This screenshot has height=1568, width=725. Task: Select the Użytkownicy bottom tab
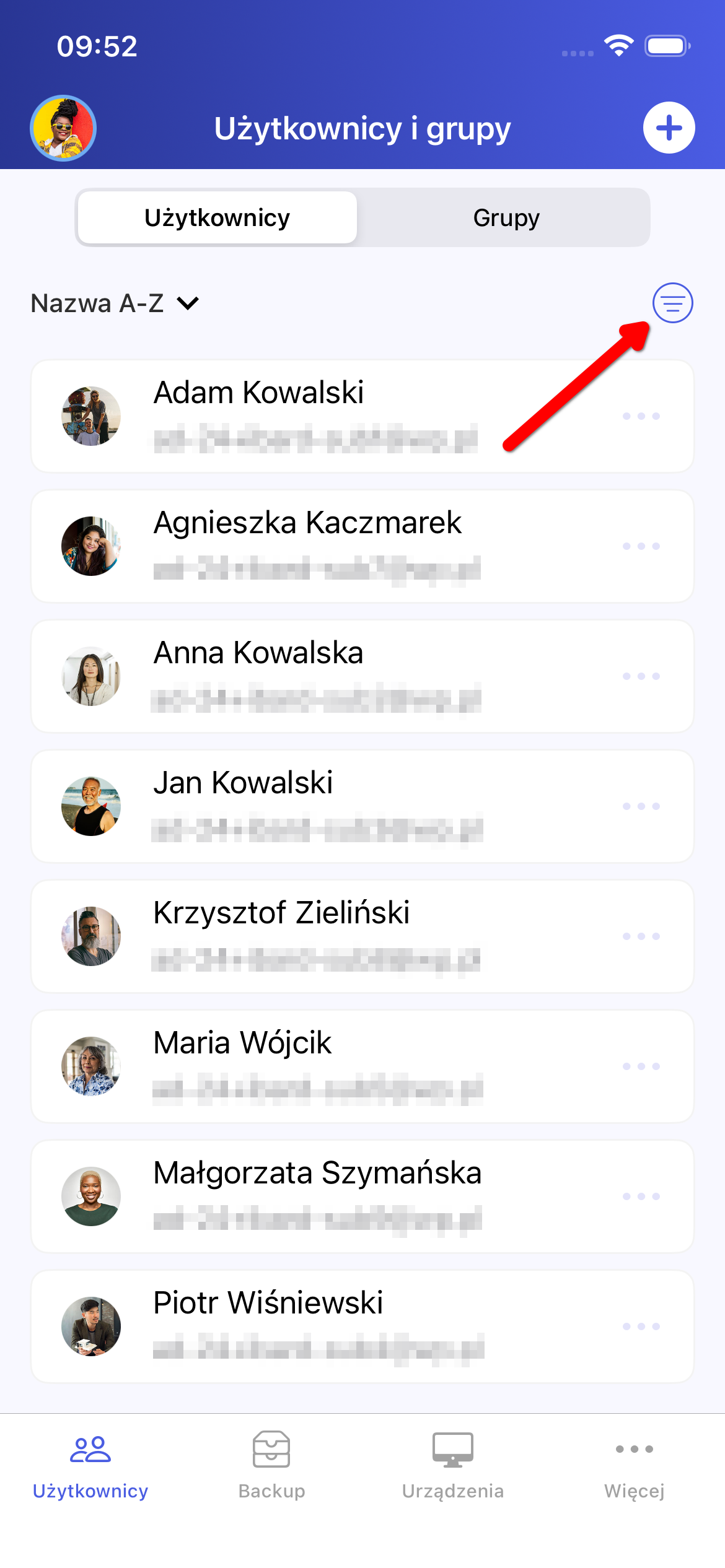point(90,1465)
